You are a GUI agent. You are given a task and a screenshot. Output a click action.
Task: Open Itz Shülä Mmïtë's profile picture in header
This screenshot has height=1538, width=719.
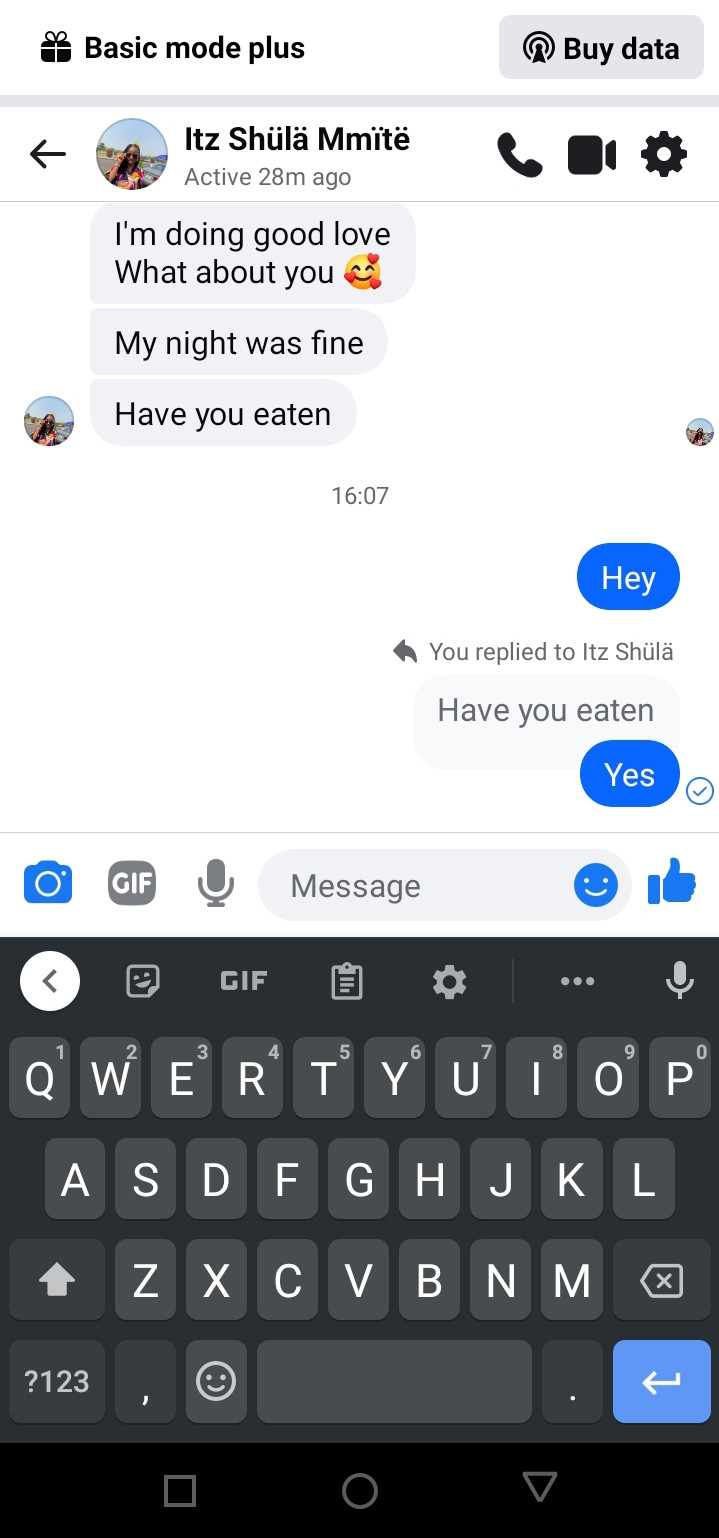click(131, 154)
